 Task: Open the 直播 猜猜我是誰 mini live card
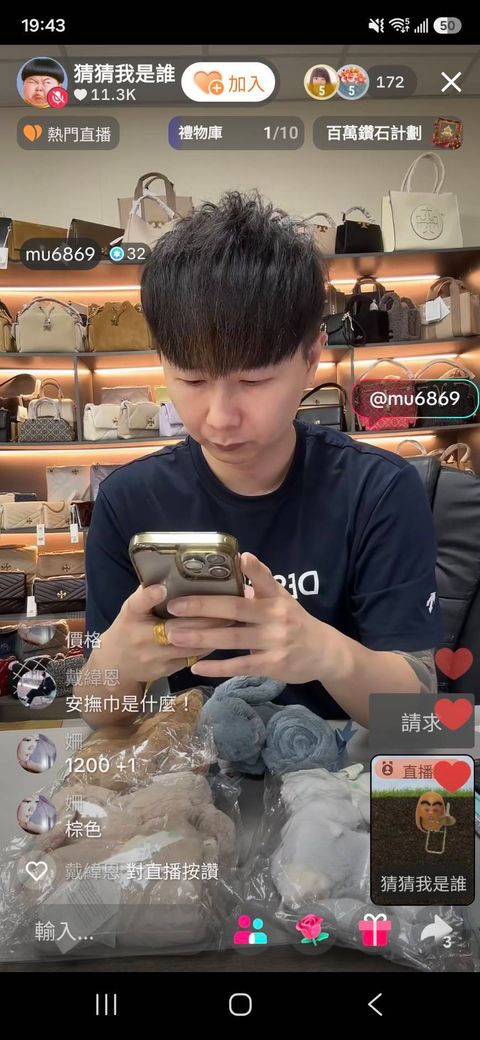(x=422, y=830)
